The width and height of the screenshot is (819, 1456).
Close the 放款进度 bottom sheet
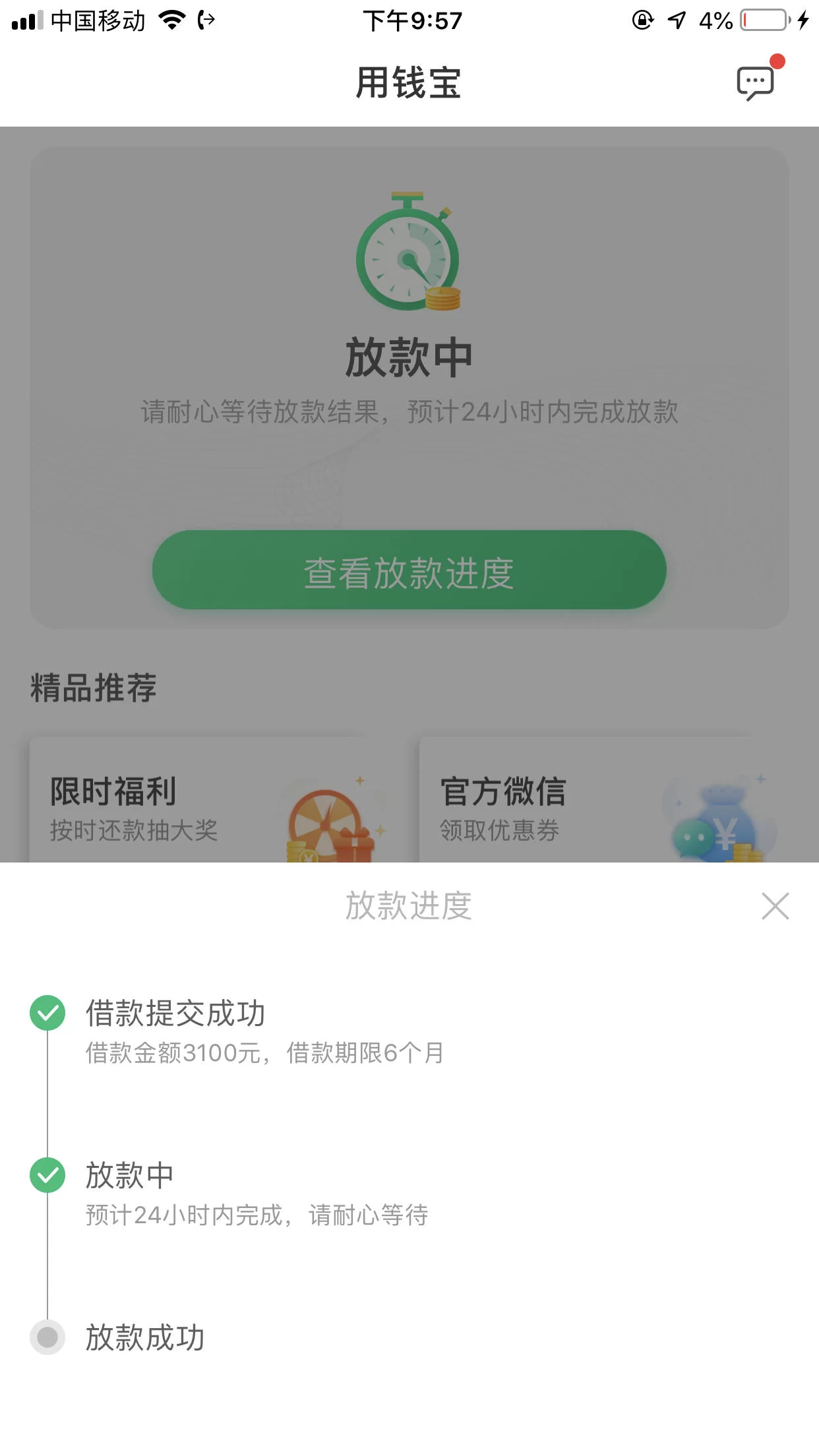775,907
